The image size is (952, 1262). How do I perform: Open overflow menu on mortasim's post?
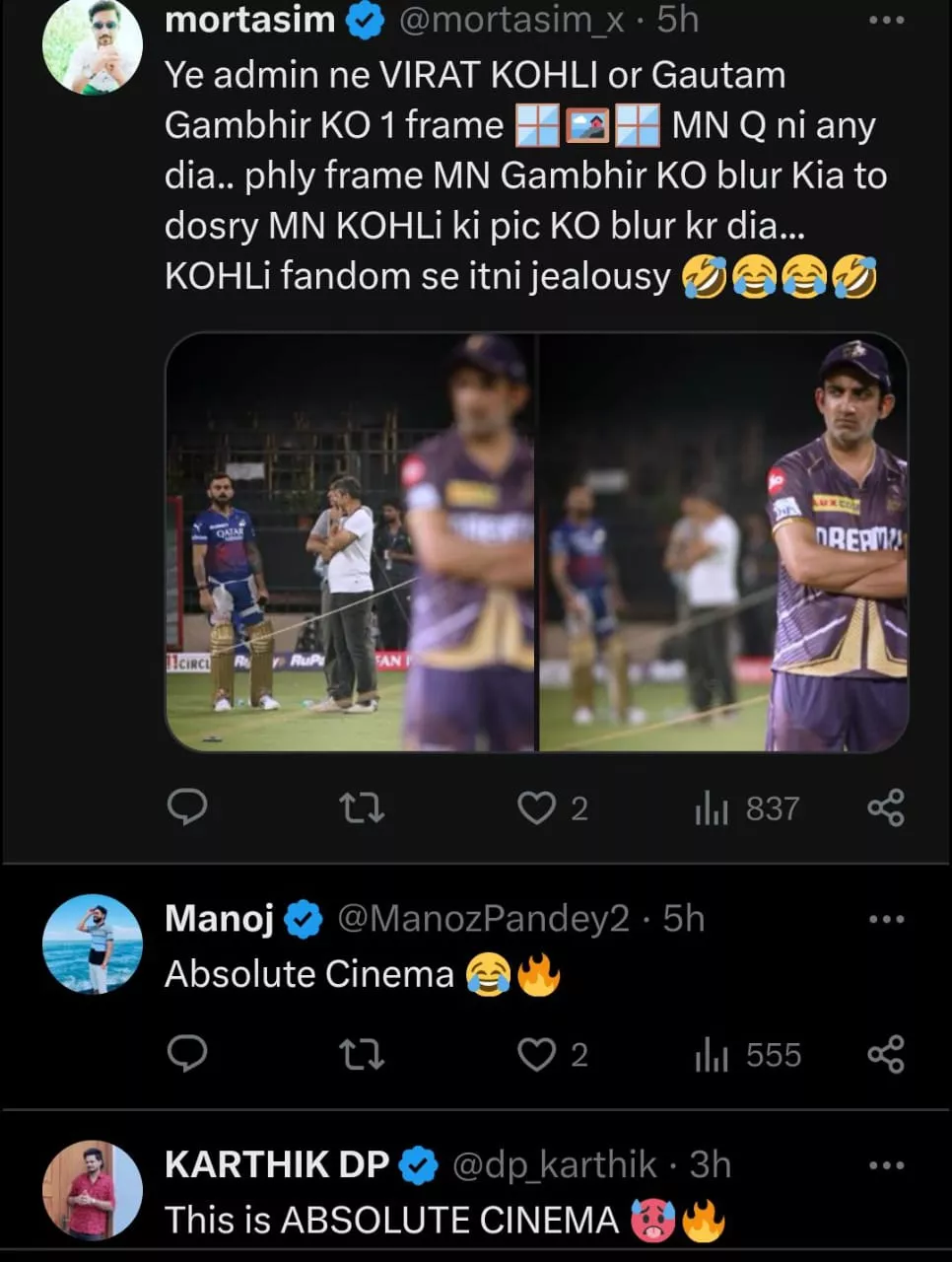tap(886, 21)
